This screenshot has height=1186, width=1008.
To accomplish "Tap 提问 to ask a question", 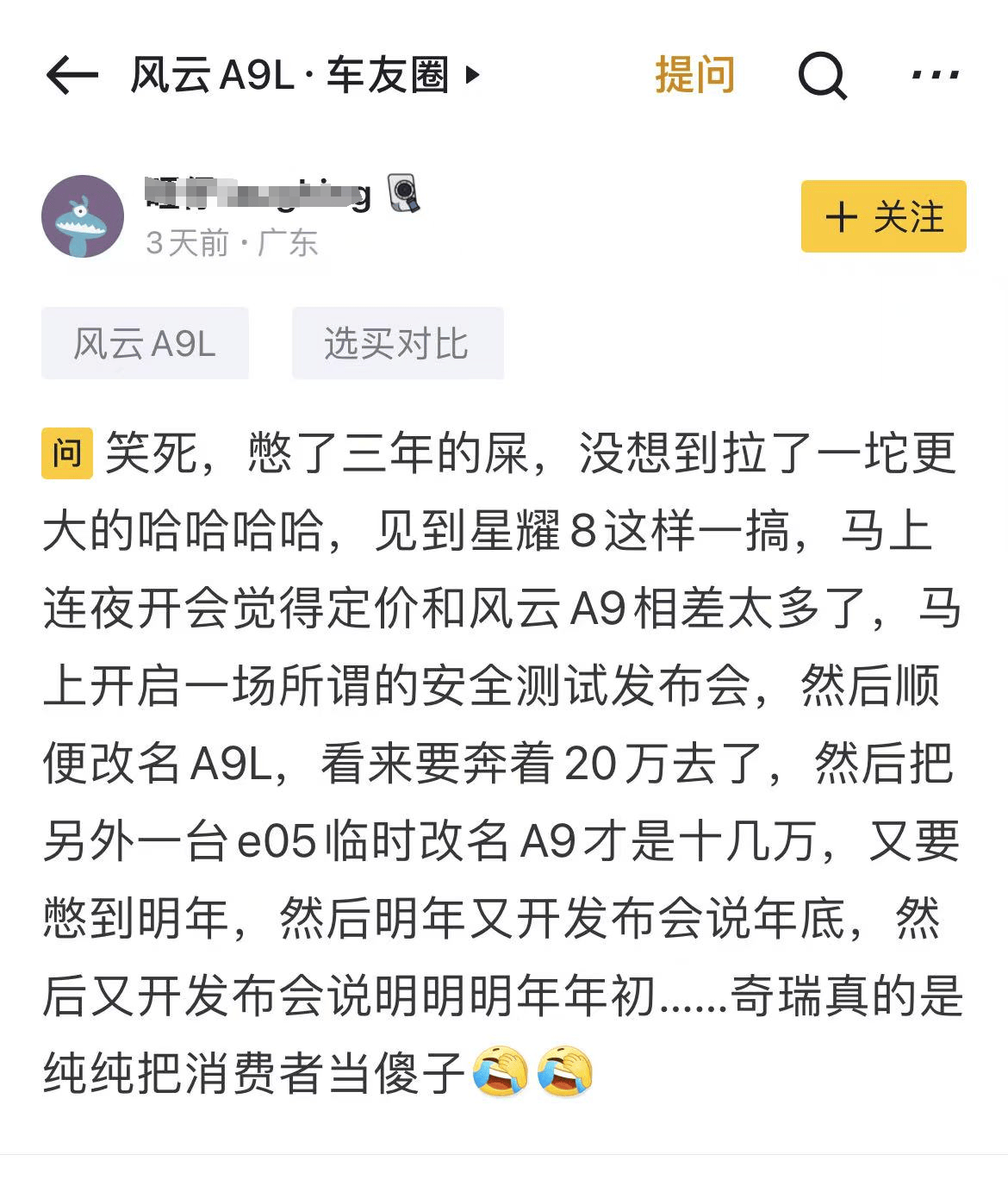I will coord(694,75).
